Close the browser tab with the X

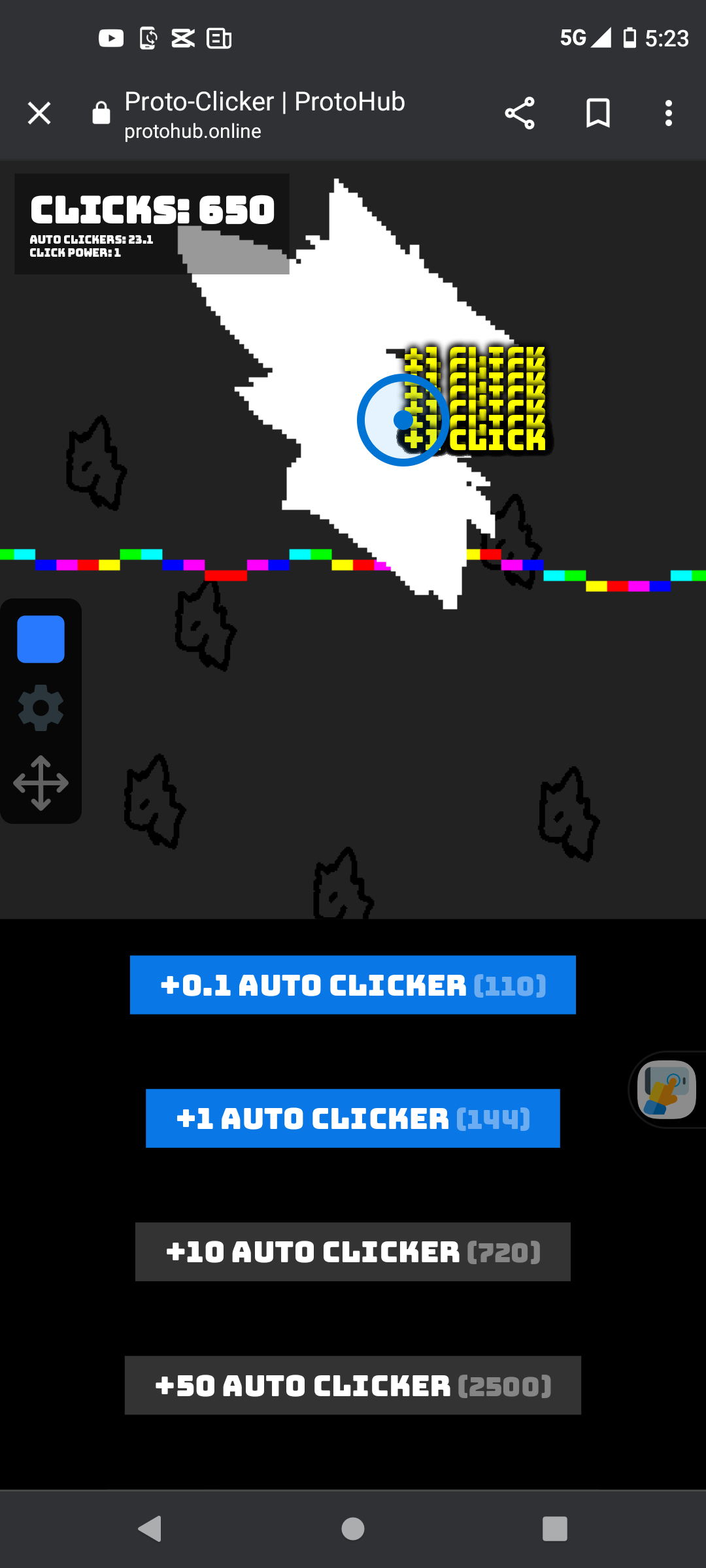[39, 113]
